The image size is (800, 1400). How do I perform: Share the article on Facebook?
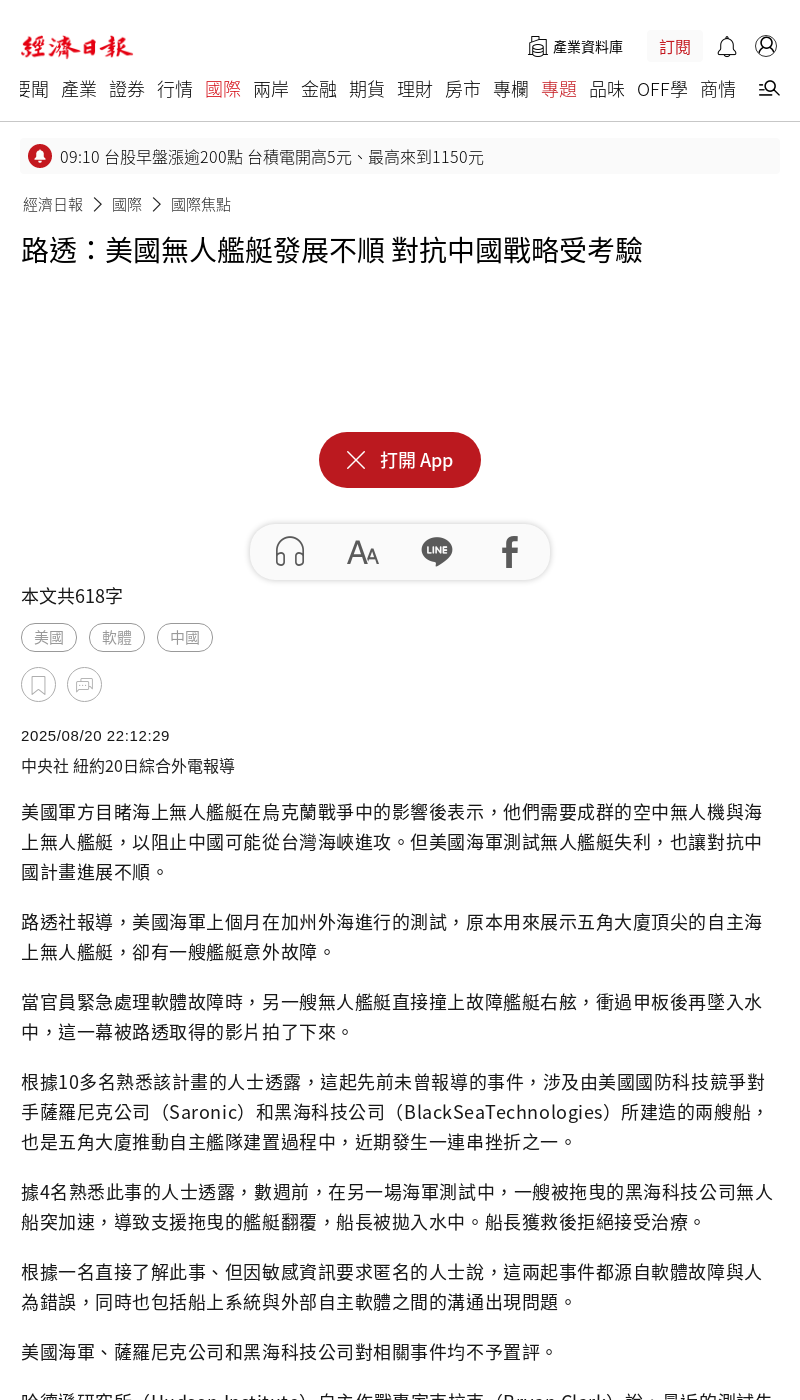[510, 552]
